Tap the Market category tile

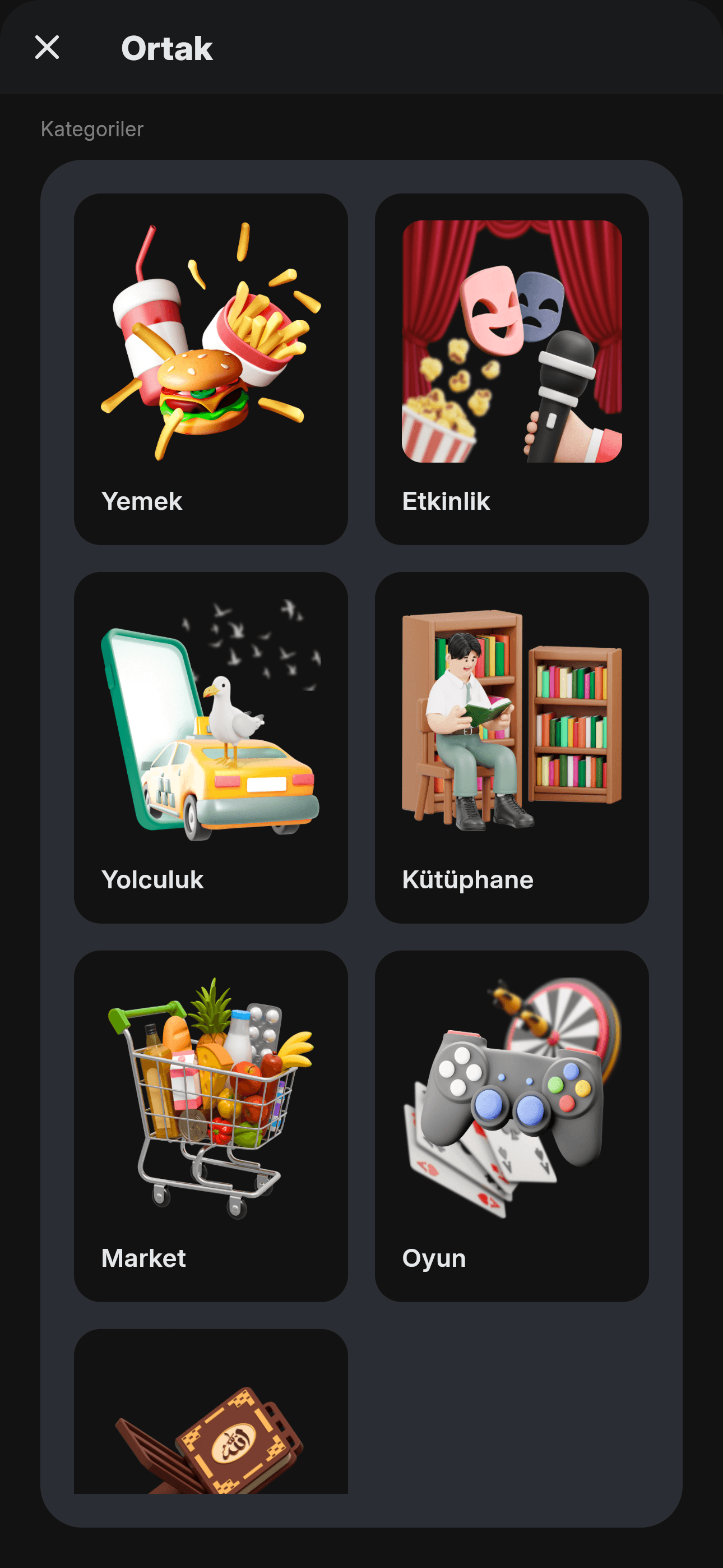211,1126
